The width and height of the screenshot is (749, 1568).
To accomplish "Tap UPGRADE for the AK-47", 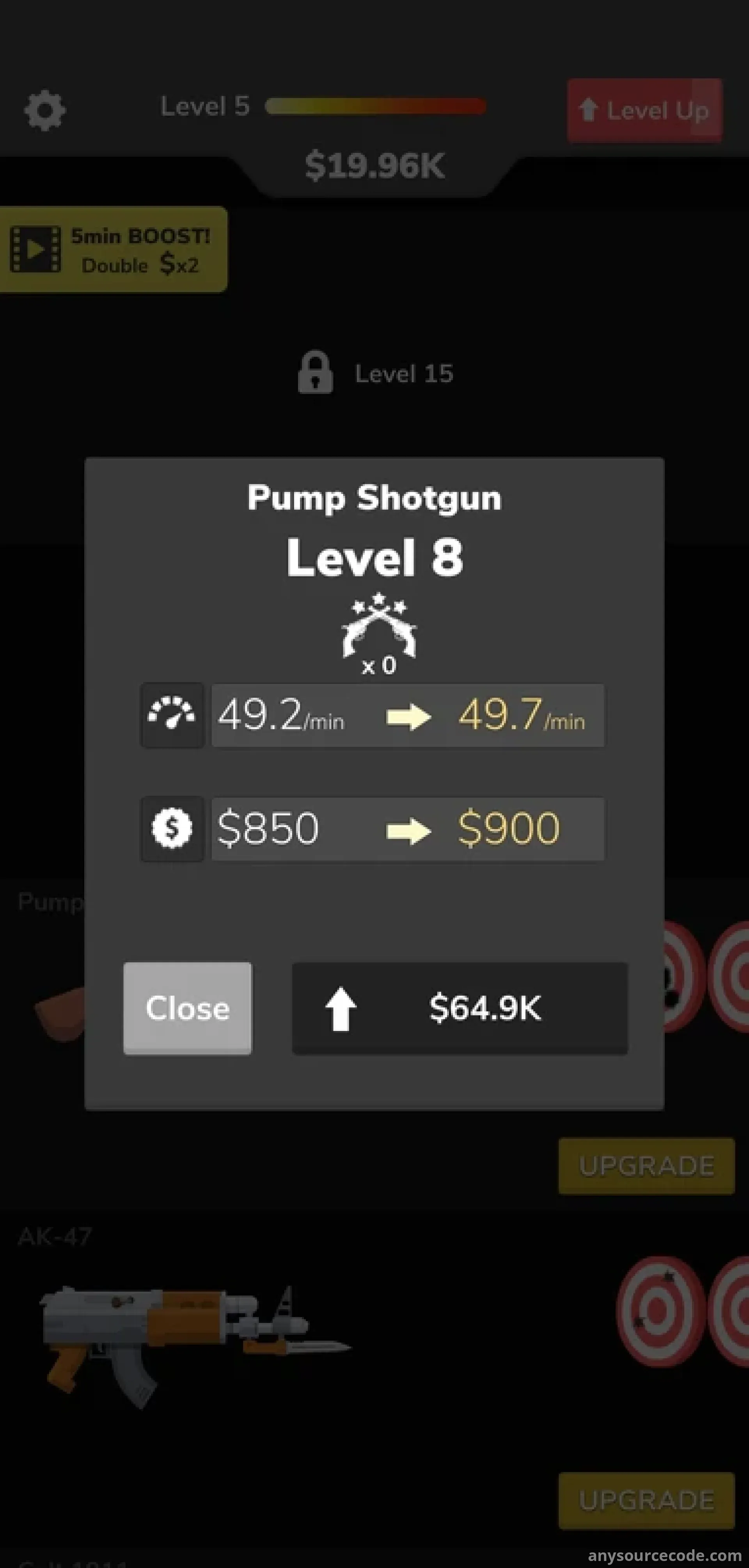I will tap(646, 1500).
